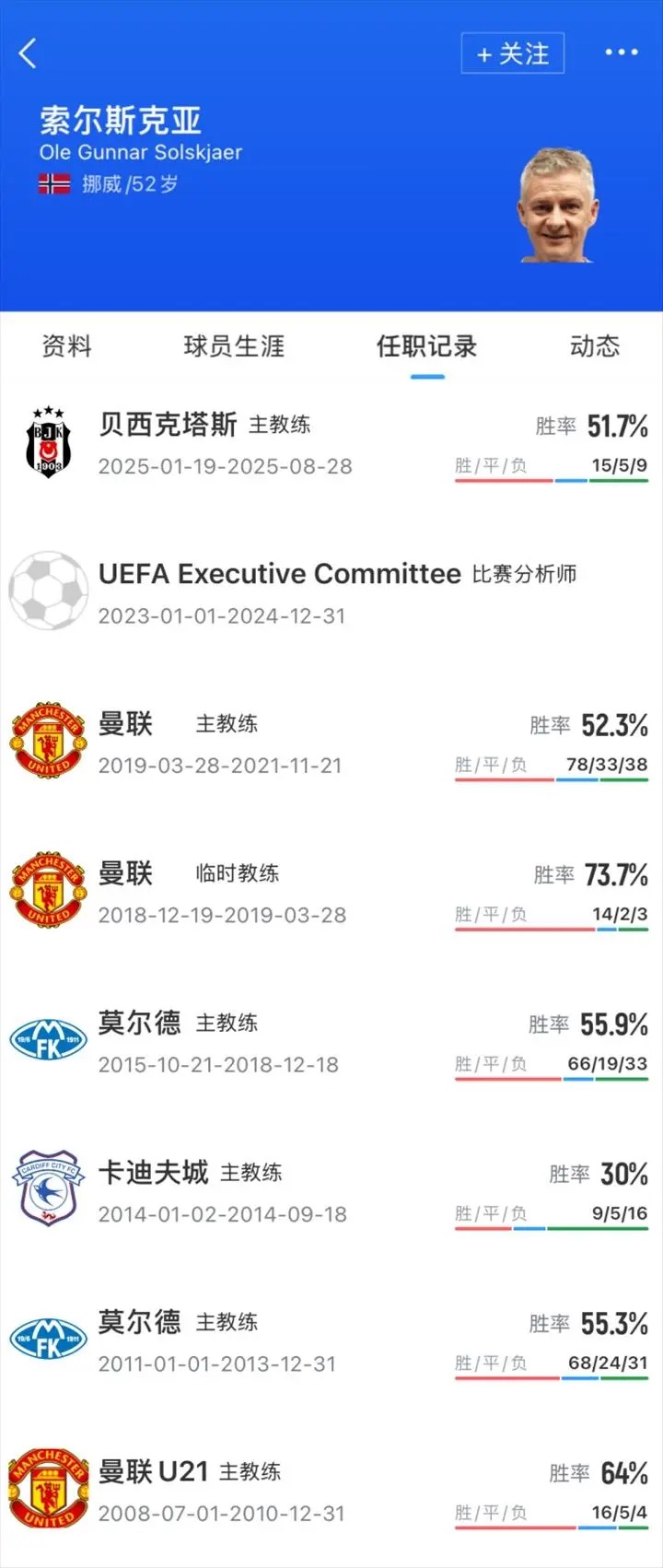Tap the +关注 follow button
This screenshot has height=1568, width=663.
(x=512, y=54)
